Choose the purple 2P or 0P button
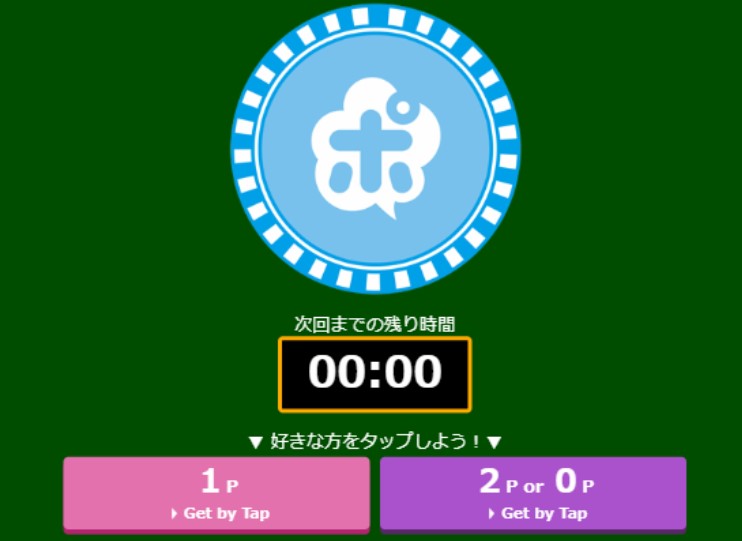This screenshot has width=742, height=541. point(533,493)
